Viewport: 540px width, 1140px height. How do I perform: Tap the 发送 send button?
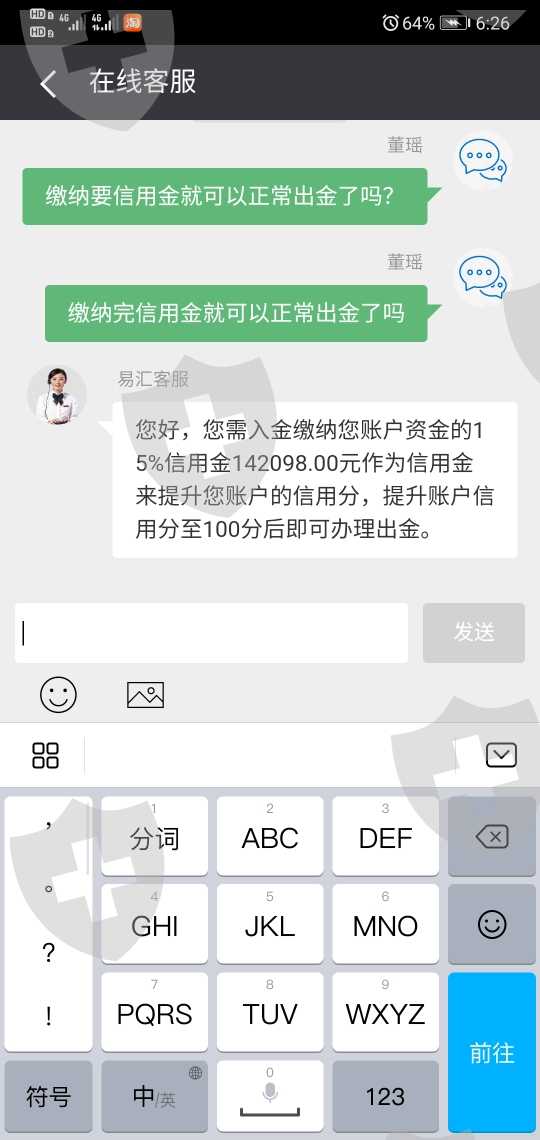(x=474, y=633)
